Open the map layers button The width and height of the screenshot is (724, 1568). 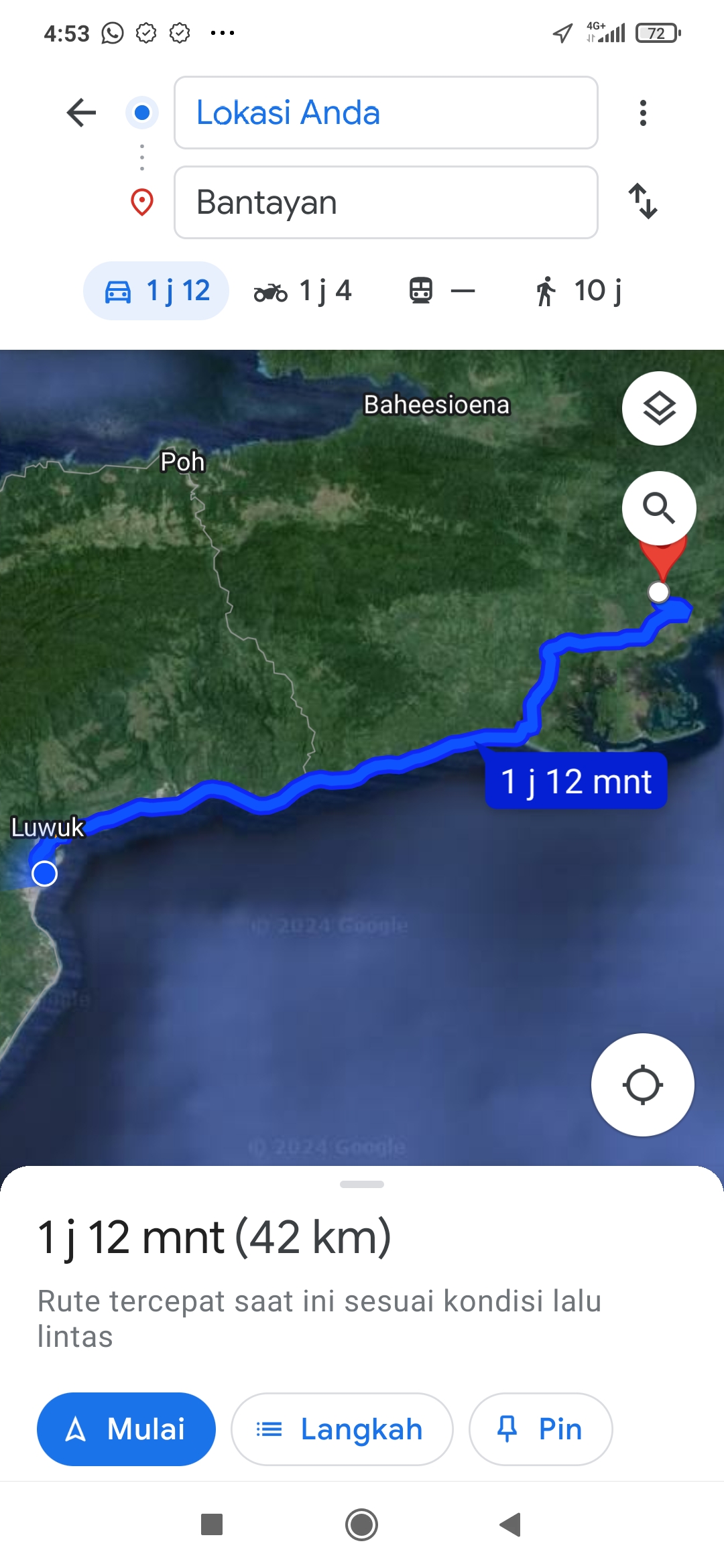[x=659, y=408]
